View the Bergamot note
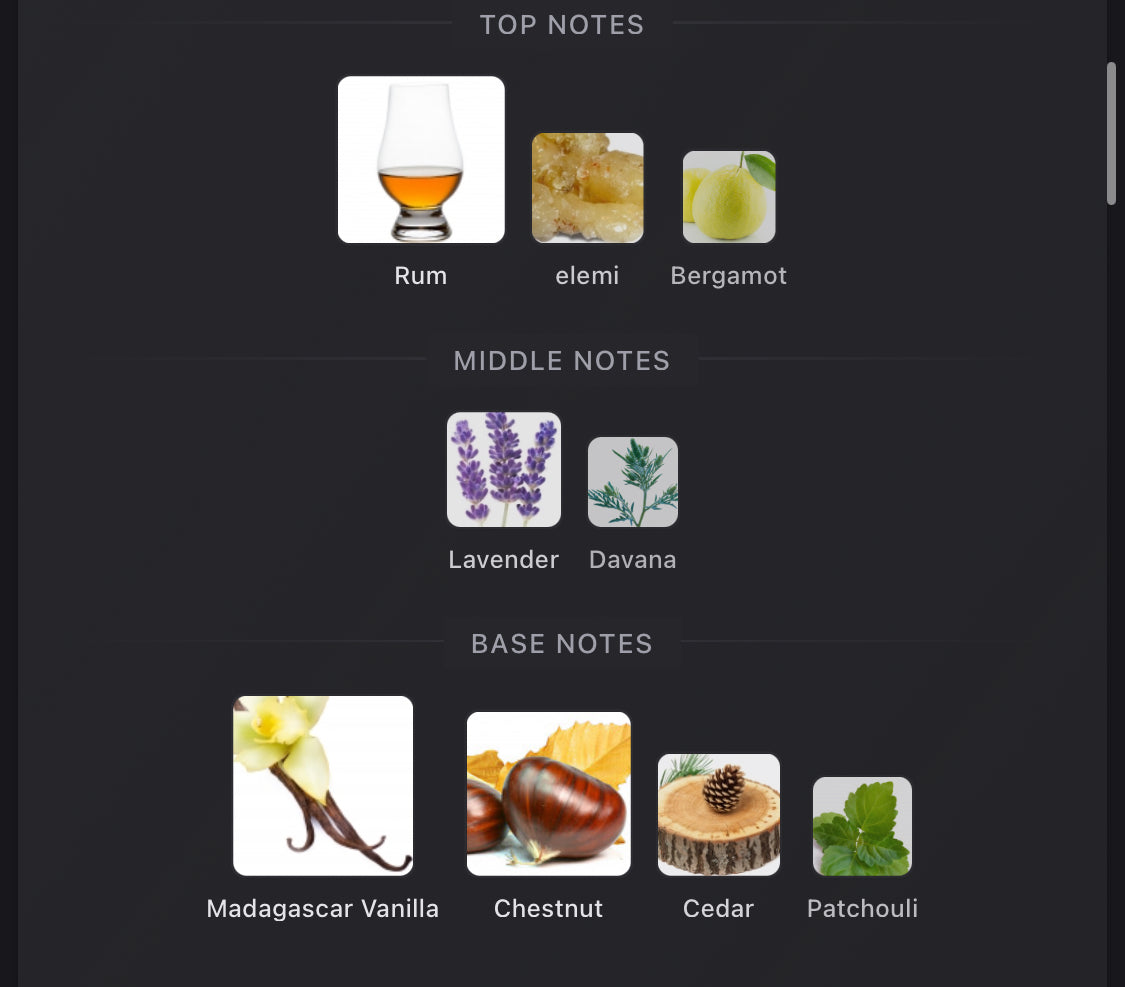This screenshot has width=1125, height=987. tap(729, 197)
